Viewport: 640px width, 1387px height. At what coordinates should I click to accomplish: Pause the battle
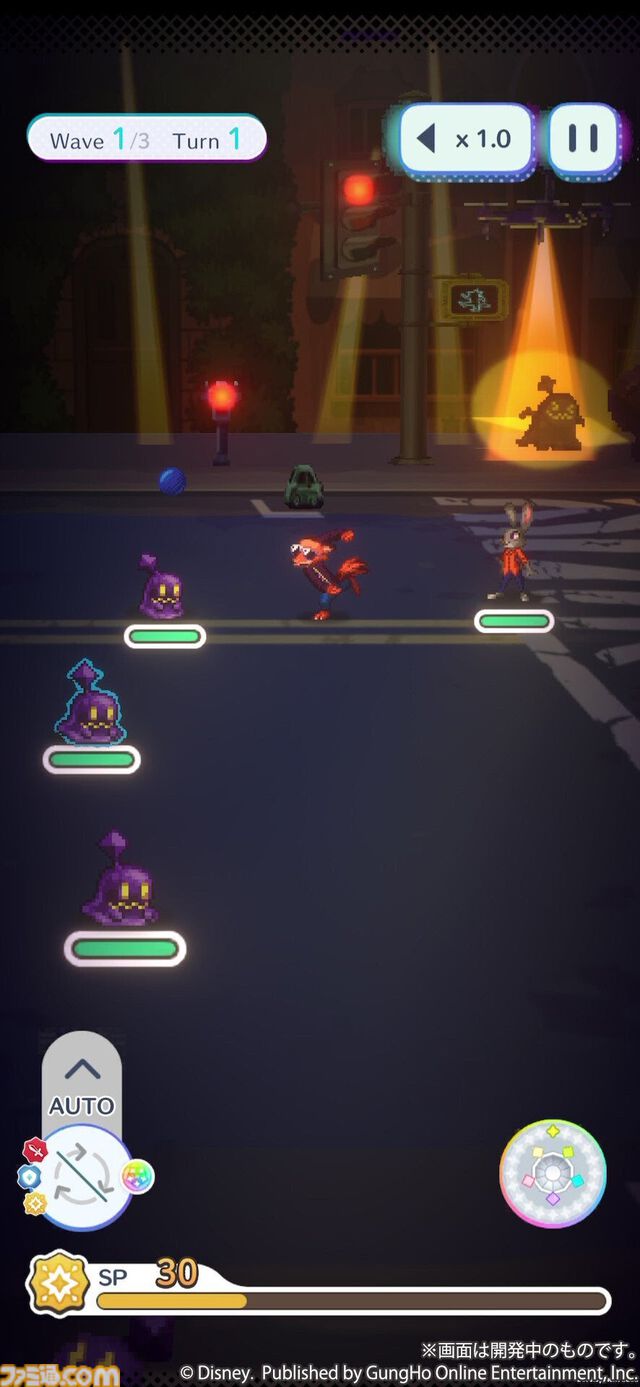(583, 139)
